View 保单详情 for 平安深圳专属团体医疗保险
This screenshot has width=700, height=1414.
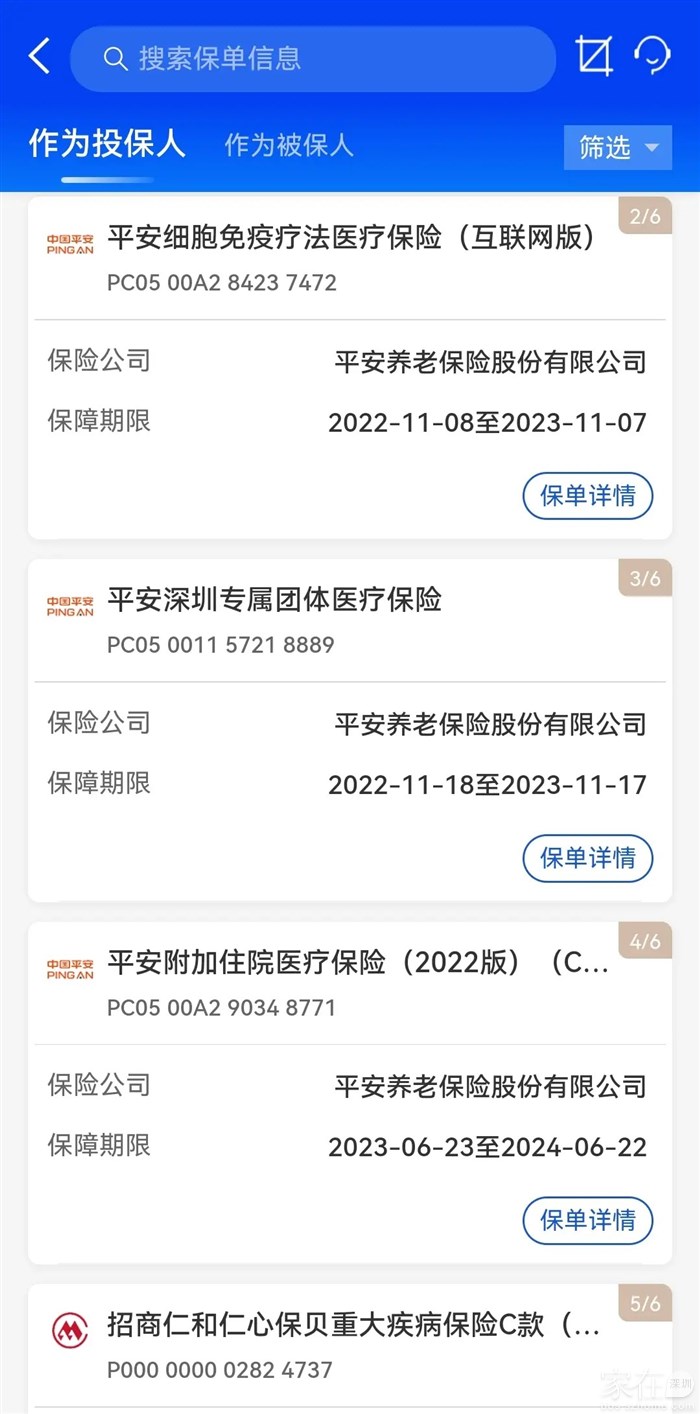[587, 857]
